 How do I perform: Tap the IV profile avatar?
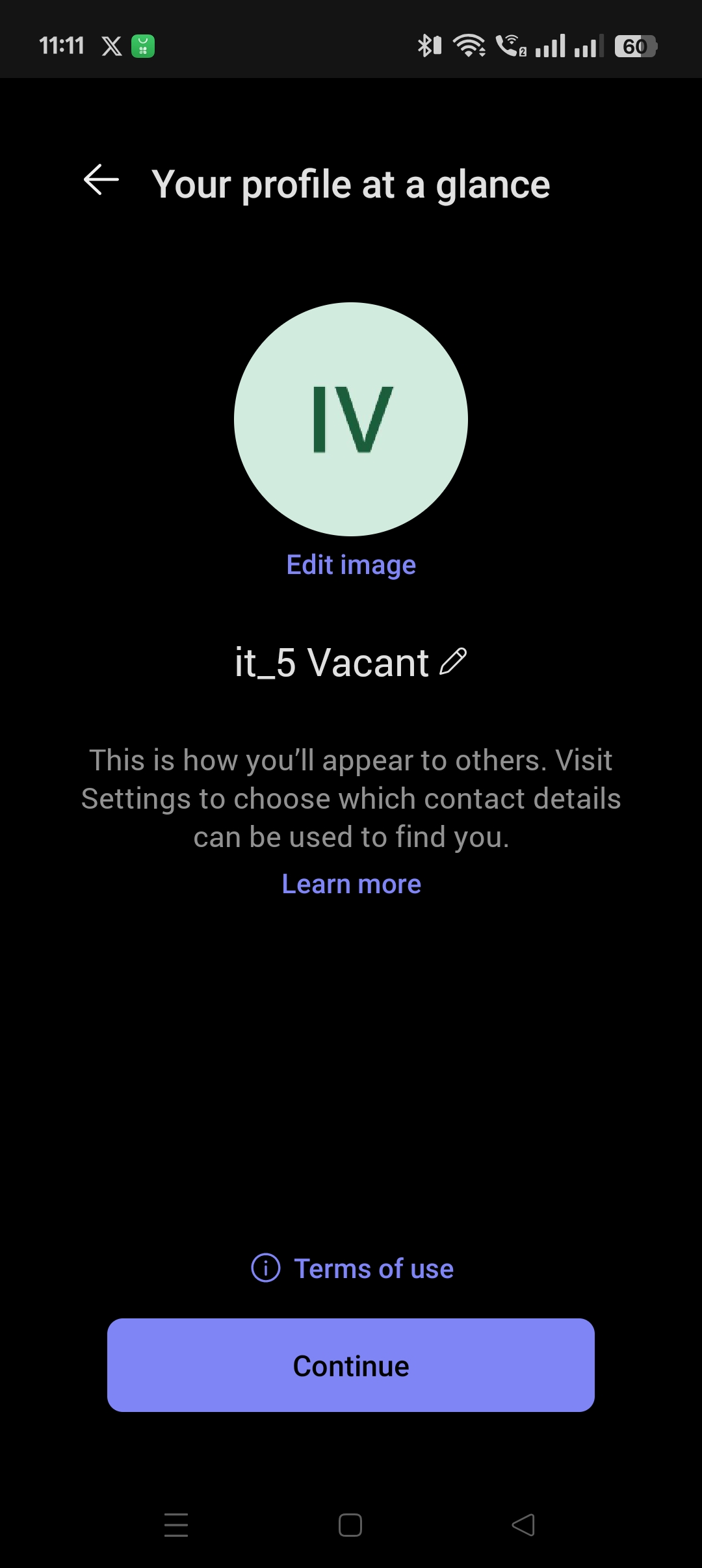pyautogui.click(x=351, y=419)
